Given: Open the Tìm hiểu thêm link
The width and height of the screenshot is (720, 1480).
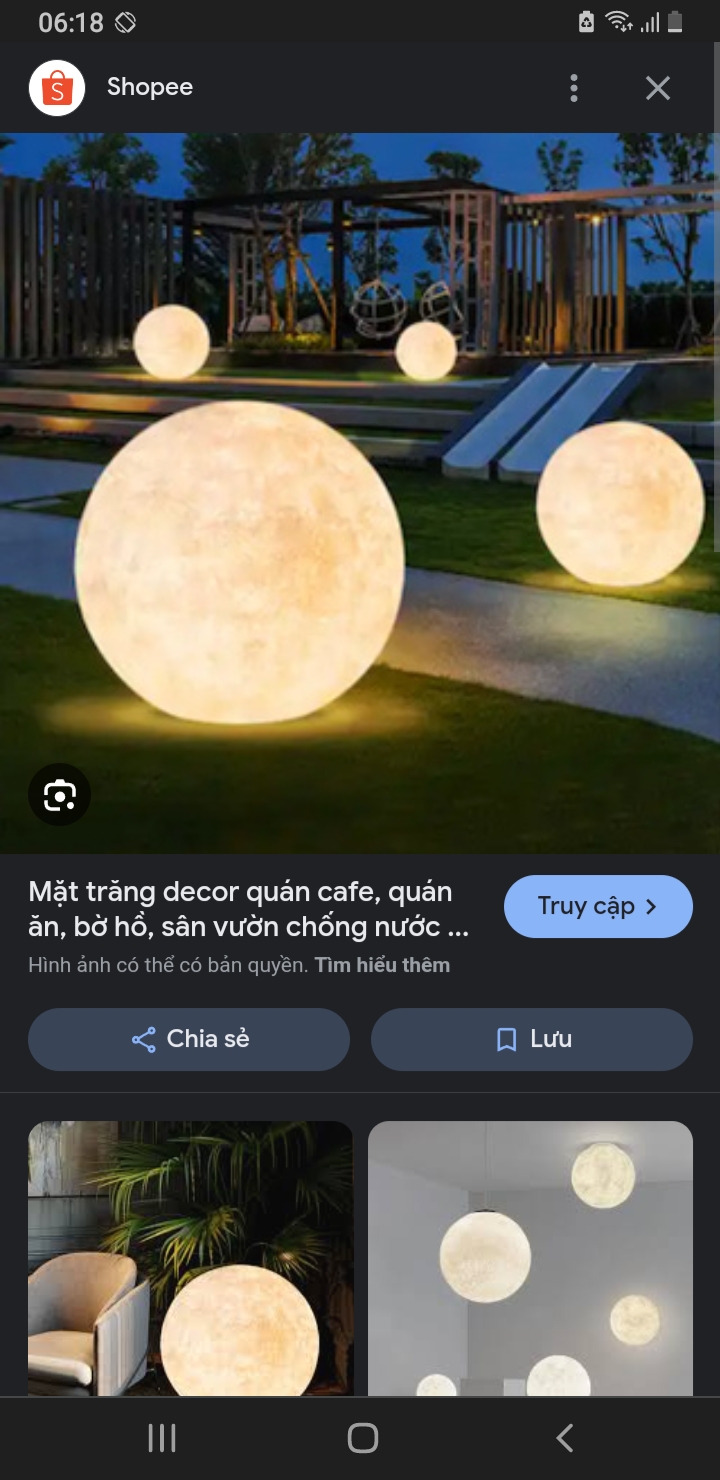Looking at the screenshot, I should (x=382, y=965).
